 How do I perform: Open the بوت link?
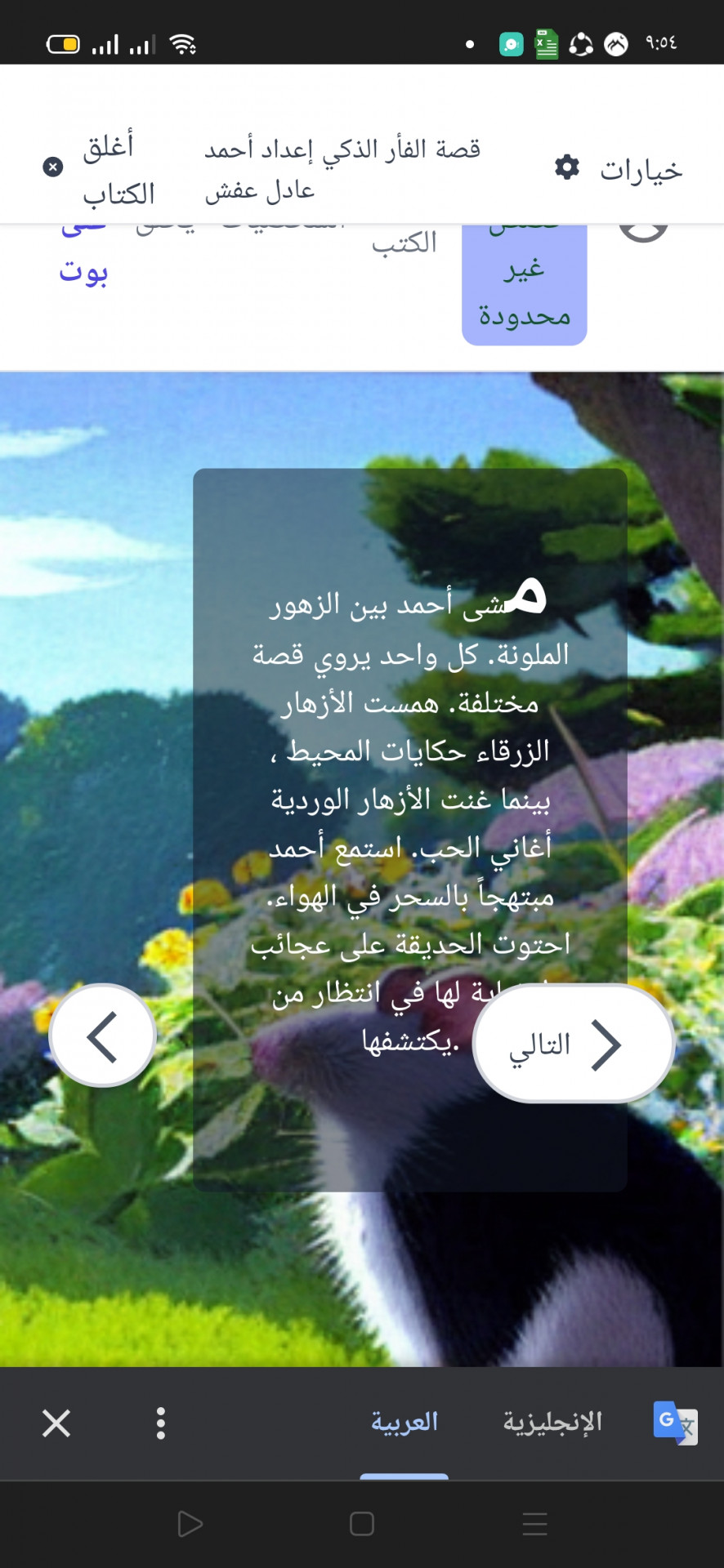point(83,269)
